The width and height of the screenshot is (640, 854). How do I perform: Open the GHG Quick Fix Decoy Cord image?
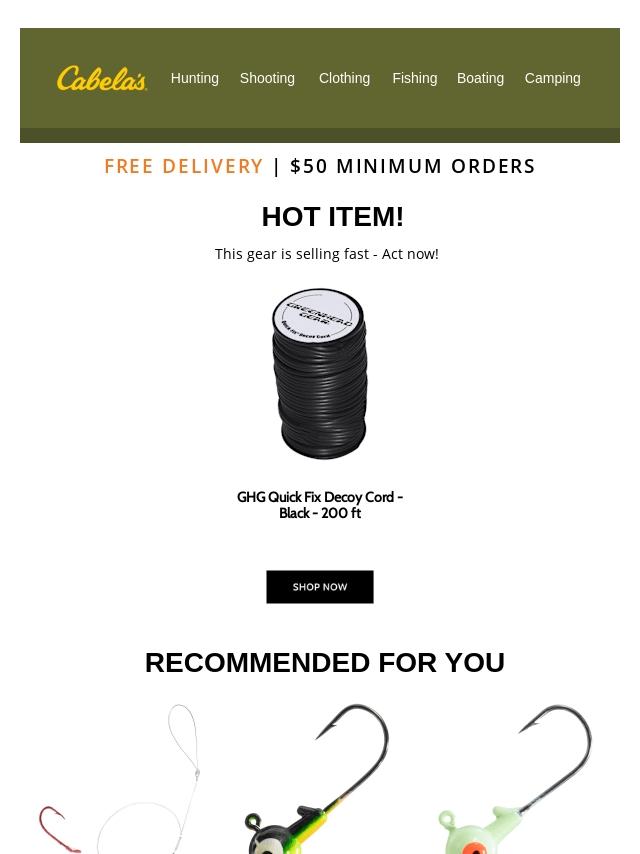pyautogui.click(x=320, y=374)
